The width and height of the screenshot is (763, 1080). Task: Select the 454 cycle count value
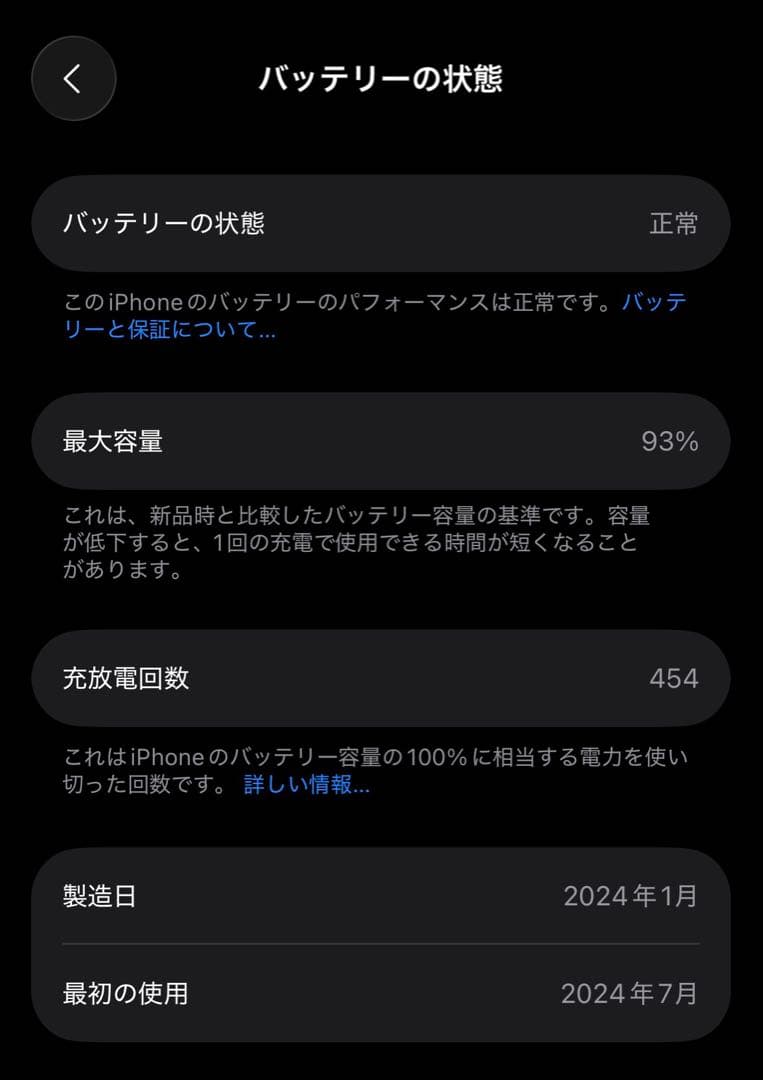[x=676, y=677]
